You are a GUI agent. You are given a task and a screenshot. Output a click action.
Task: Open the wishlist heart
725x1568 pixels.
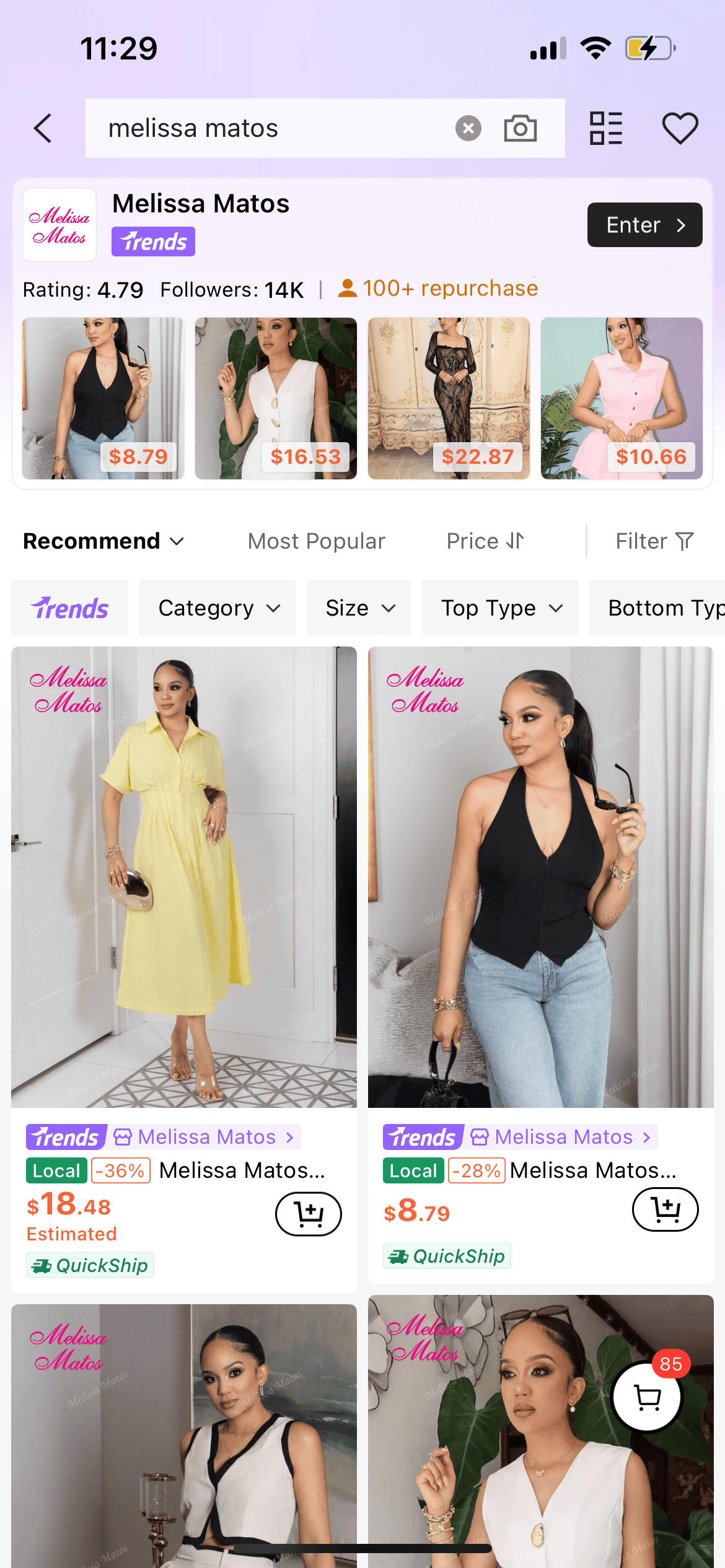[x=680, y=128]
